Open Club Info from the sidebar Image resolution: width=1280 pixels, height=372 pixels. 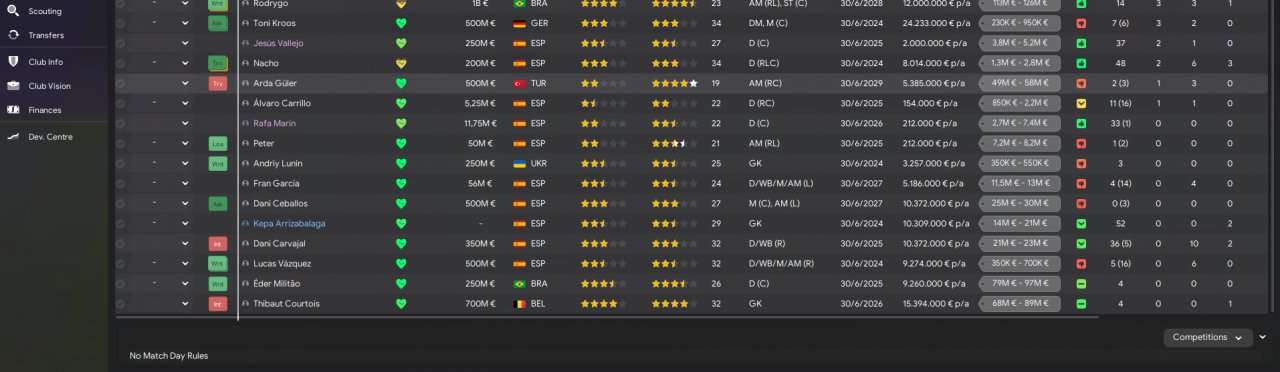pyautogui.click(x=45, y=62)
